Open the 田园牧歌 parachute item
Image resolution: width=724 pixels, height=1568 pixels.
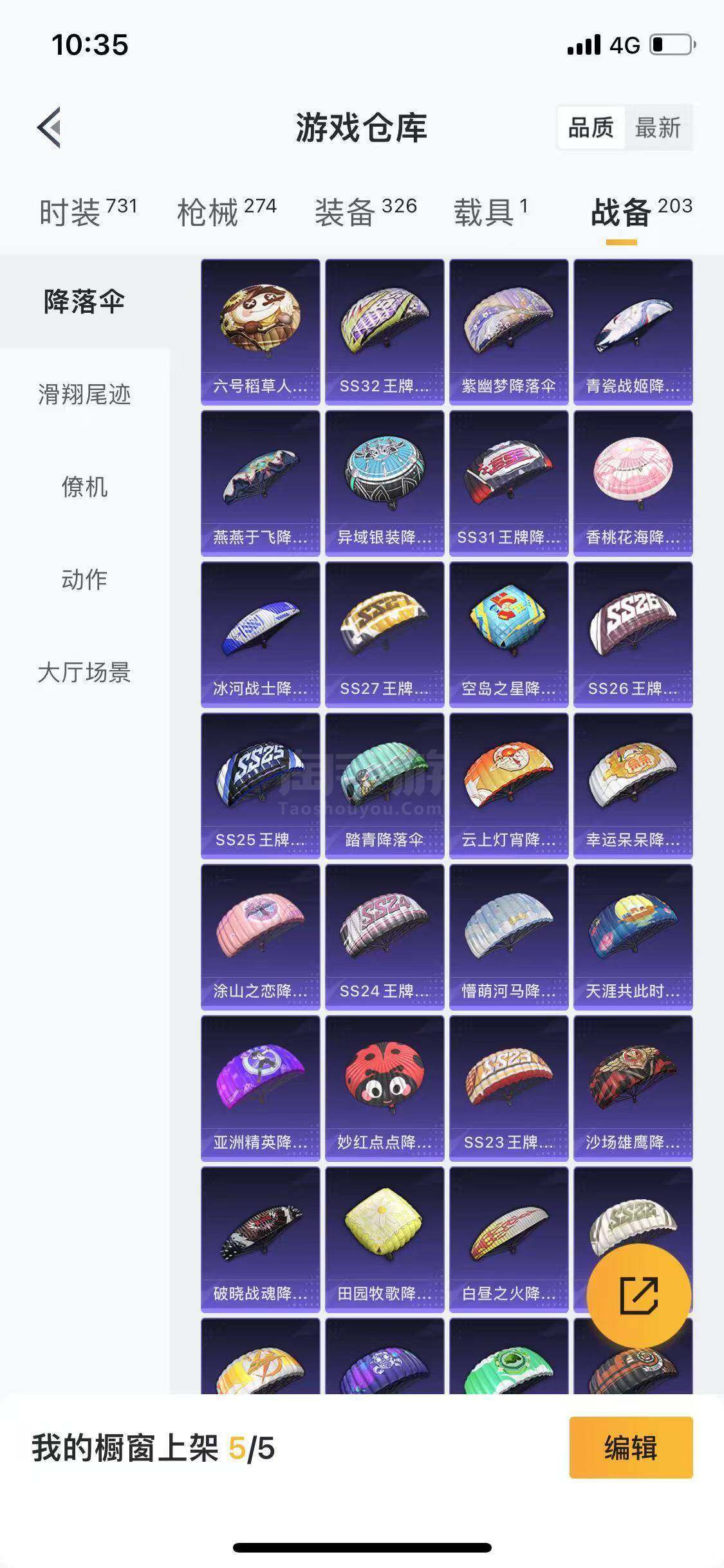[x=384, y=1240]
